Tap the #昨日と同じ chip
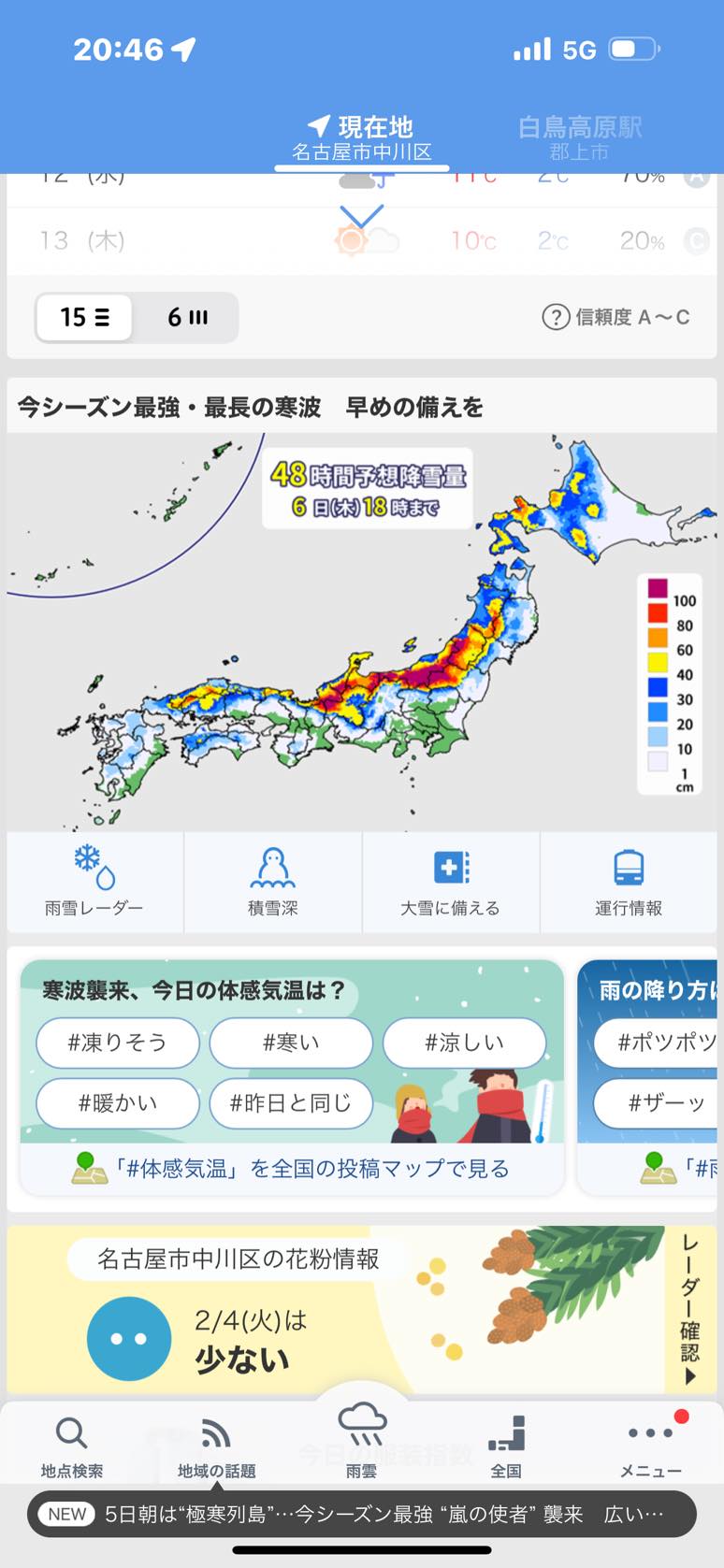The height and width of the screenshot is (1568, 724). (x=291, y=1103)
